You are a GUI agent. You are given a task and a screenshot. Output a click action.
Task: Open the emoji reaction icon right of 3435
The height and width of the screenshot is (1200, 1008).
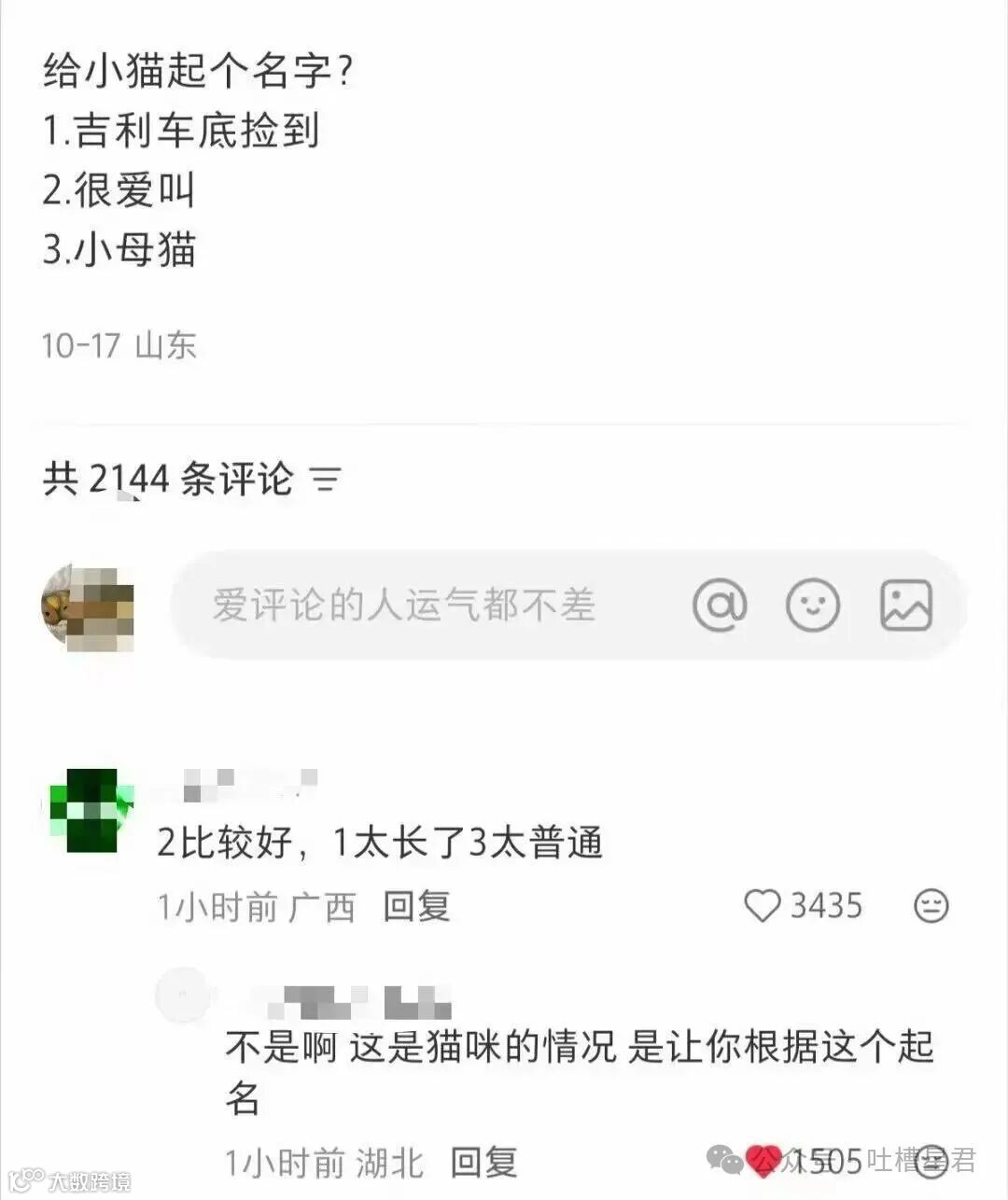coord(930,905)
